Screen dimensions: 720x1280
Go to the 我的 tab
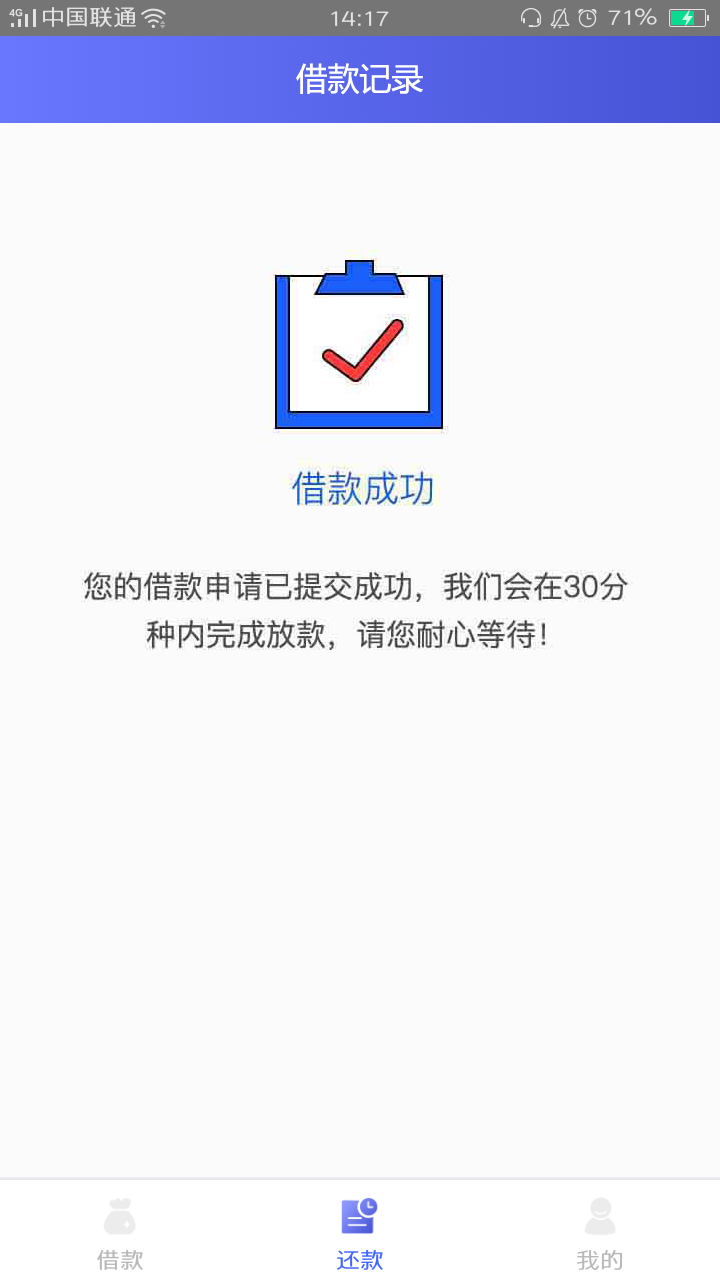pos(600,1232)
